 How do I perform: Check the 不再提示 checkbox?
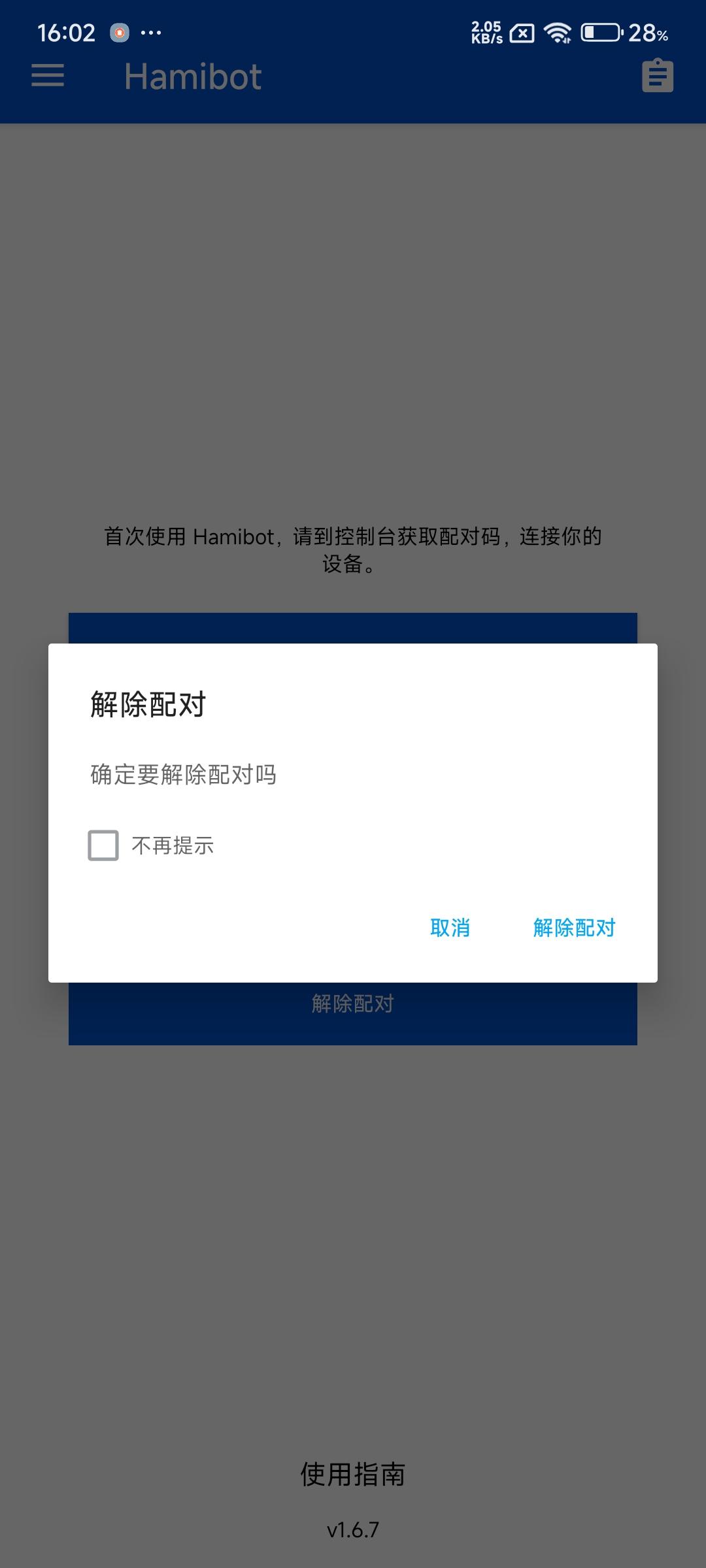tap(103, 845)
